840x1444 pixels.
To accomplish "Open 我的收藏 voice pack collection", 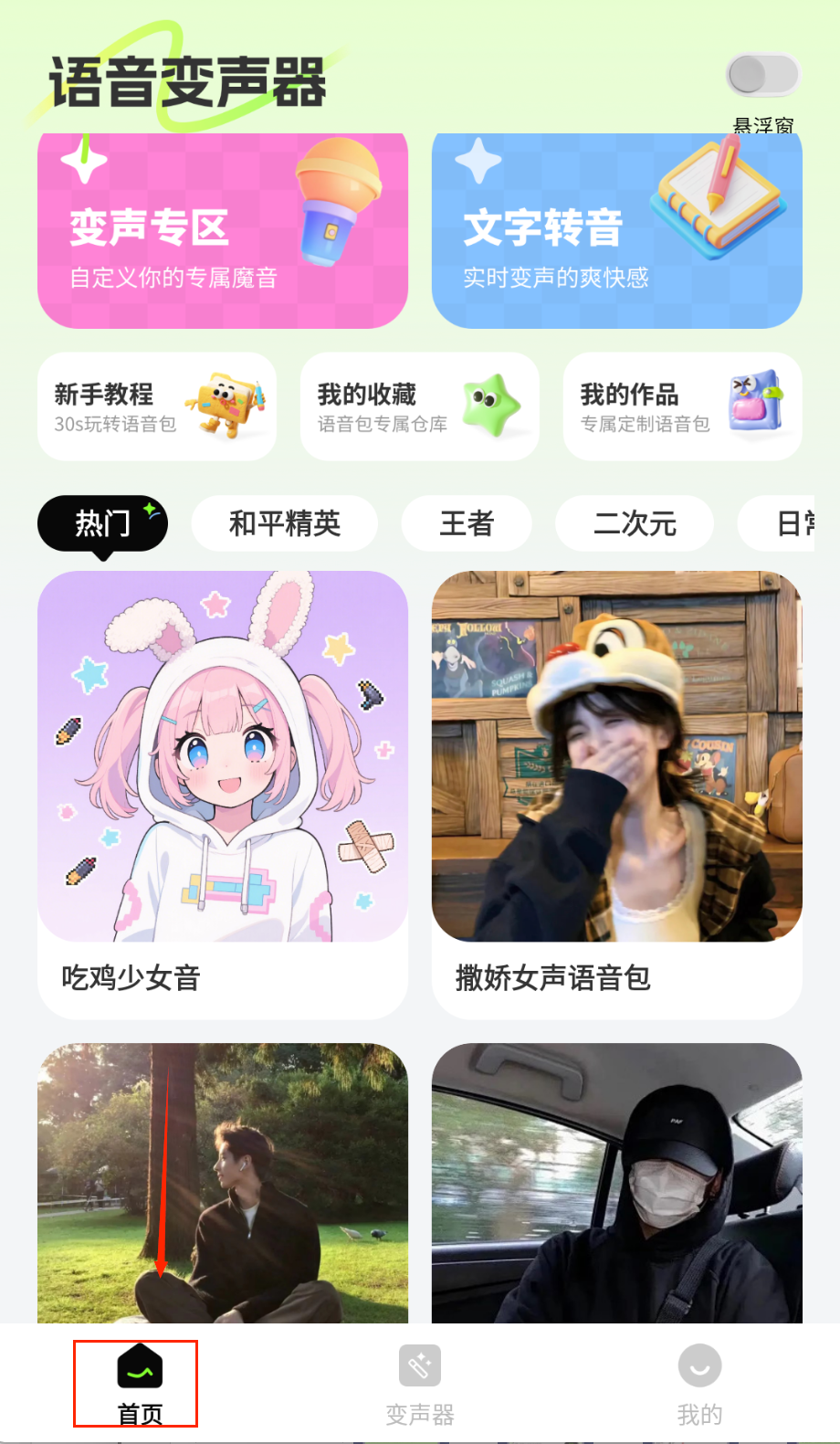I will click(x=419, y=406).
